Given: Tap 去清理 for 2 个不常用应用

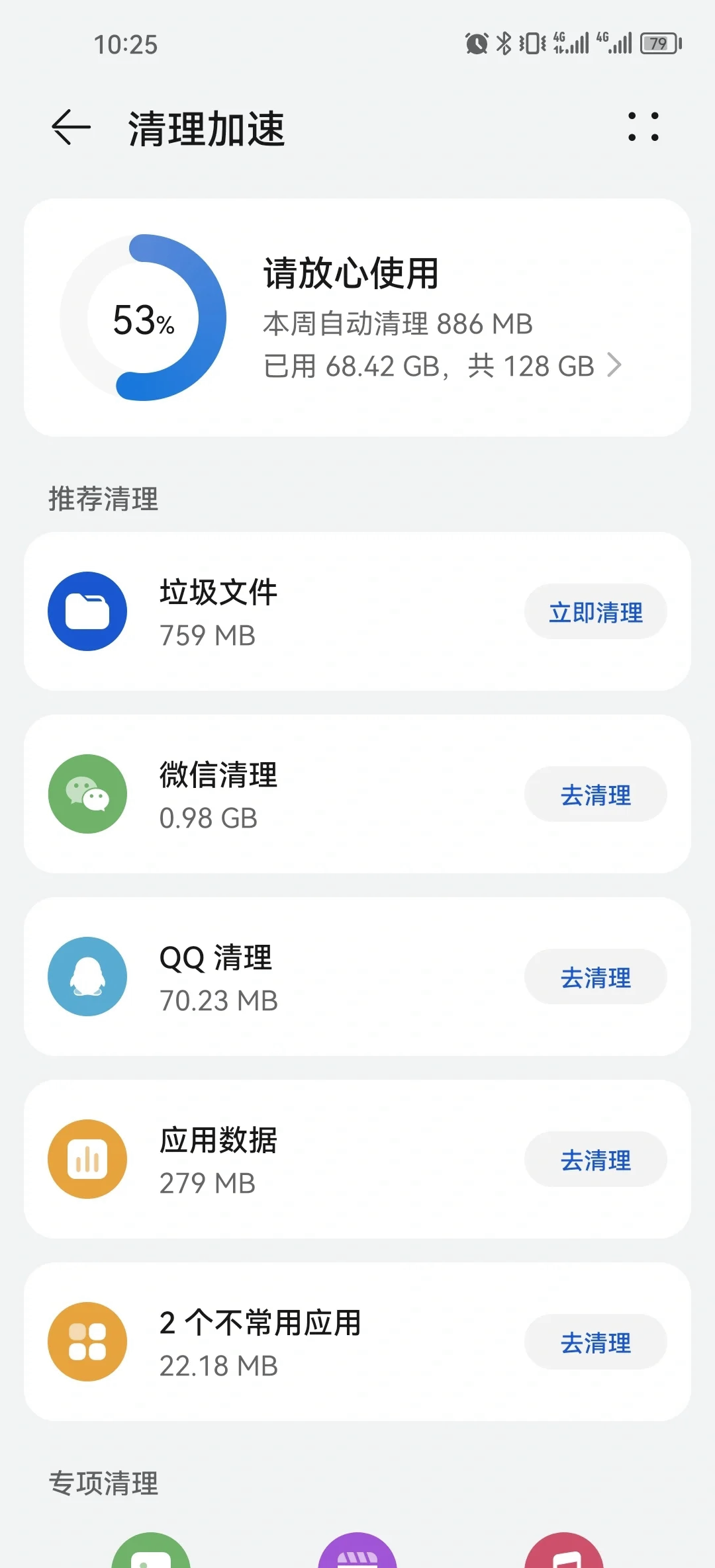Looking at the screenshot, I should point(595,1342).
